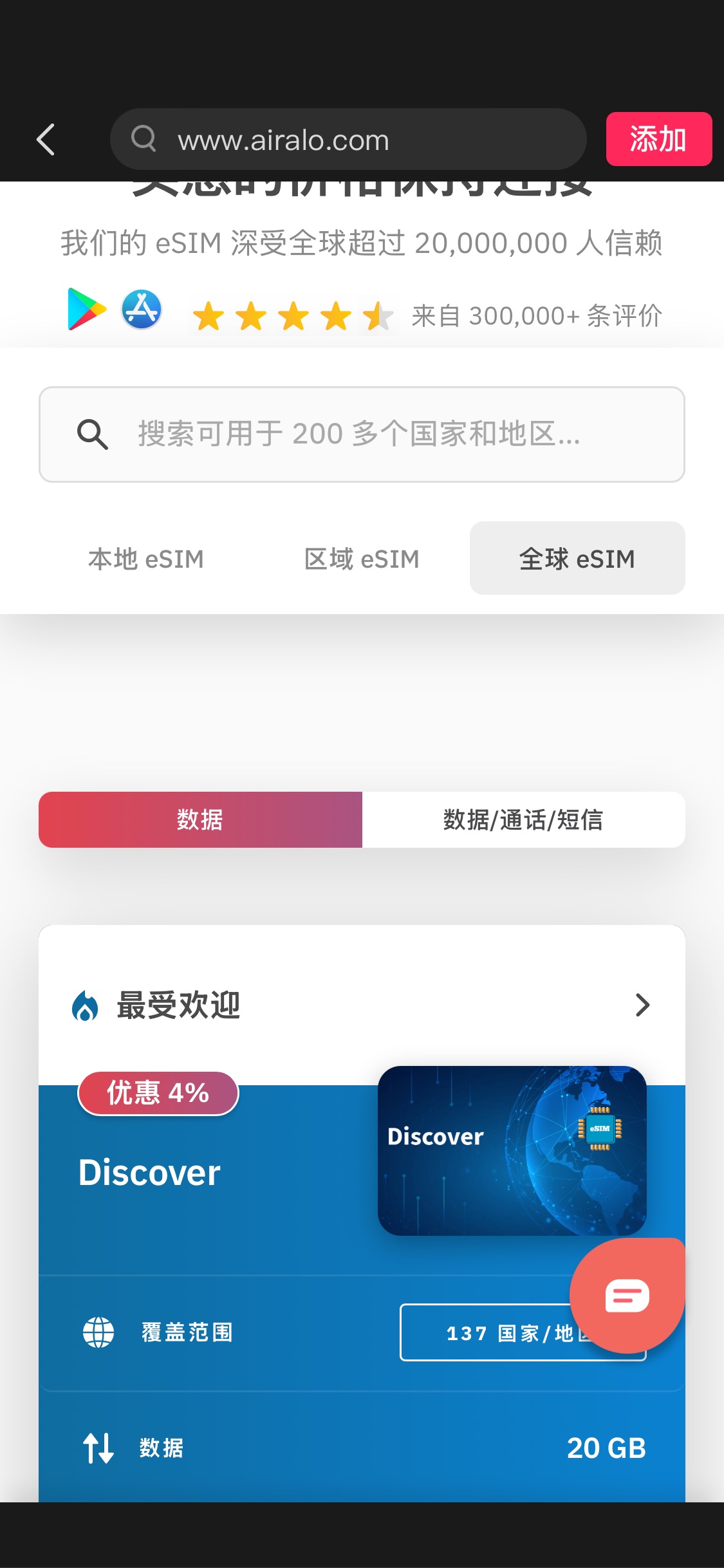Click the half-filled fifth rating star

coord(378,315)
